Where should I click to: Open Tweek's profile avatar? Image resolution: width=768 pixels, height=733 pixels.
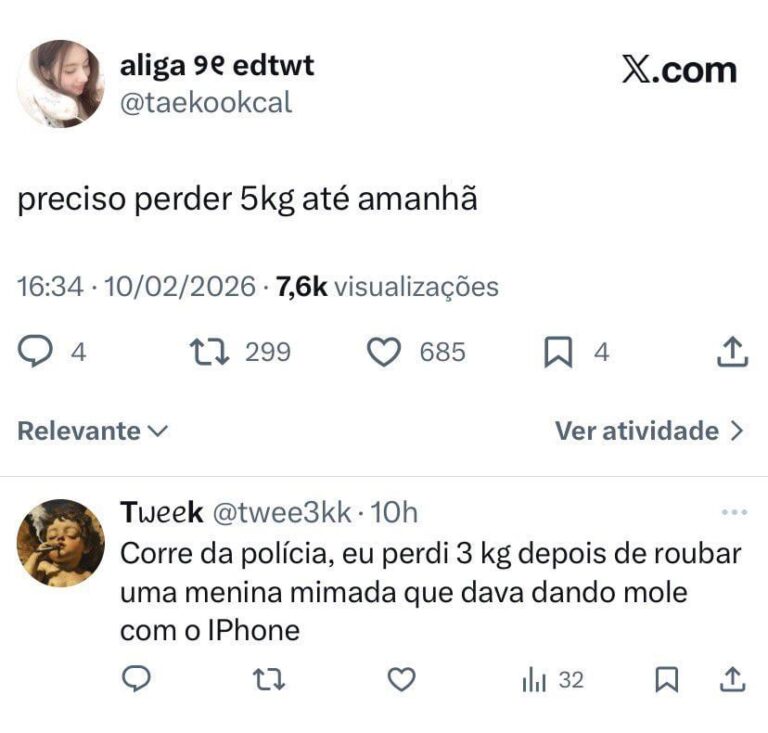61,543
